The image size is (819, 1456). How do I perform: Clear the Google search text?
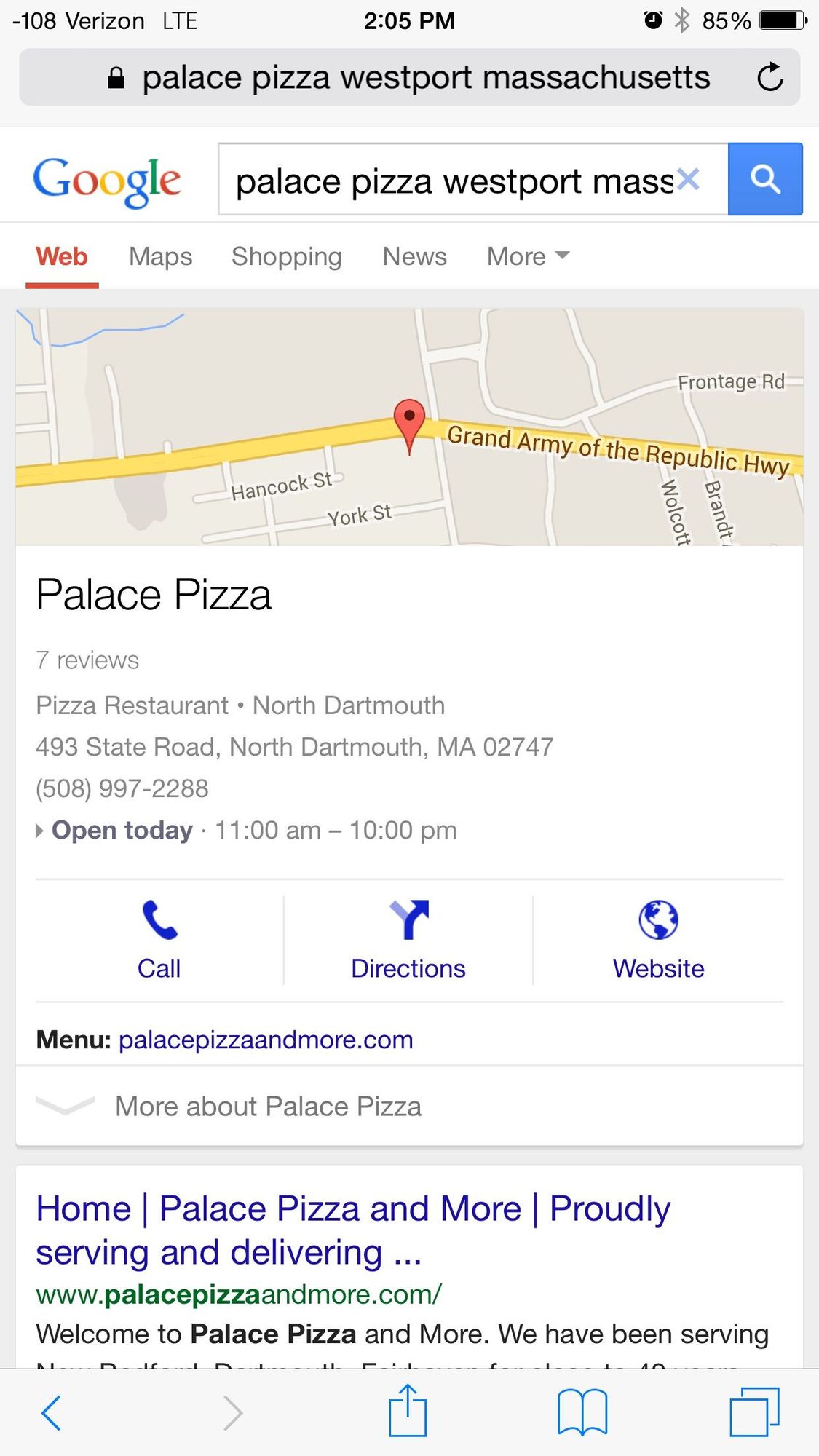pyautogui.click(x=688, y=179)
